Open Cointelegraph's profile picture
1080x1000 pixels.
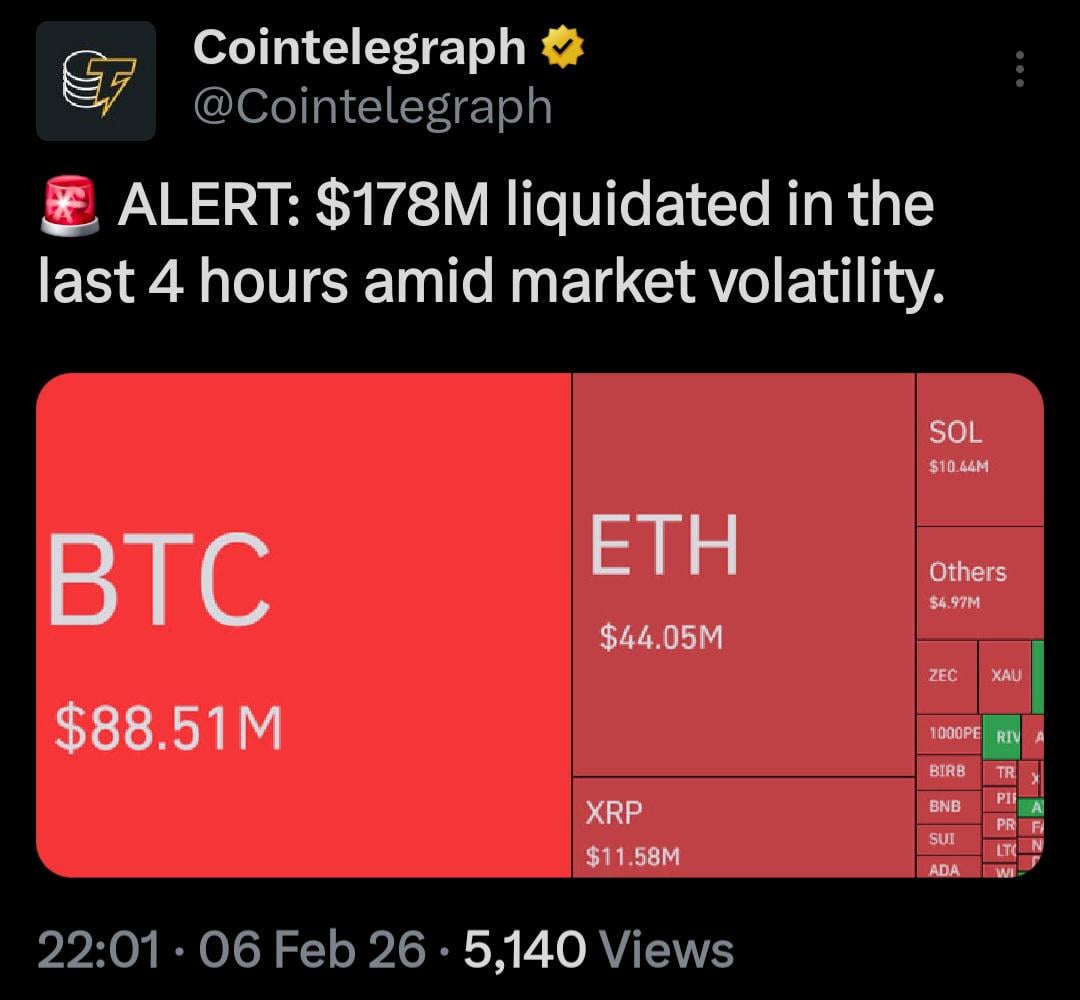pos(96,81)
